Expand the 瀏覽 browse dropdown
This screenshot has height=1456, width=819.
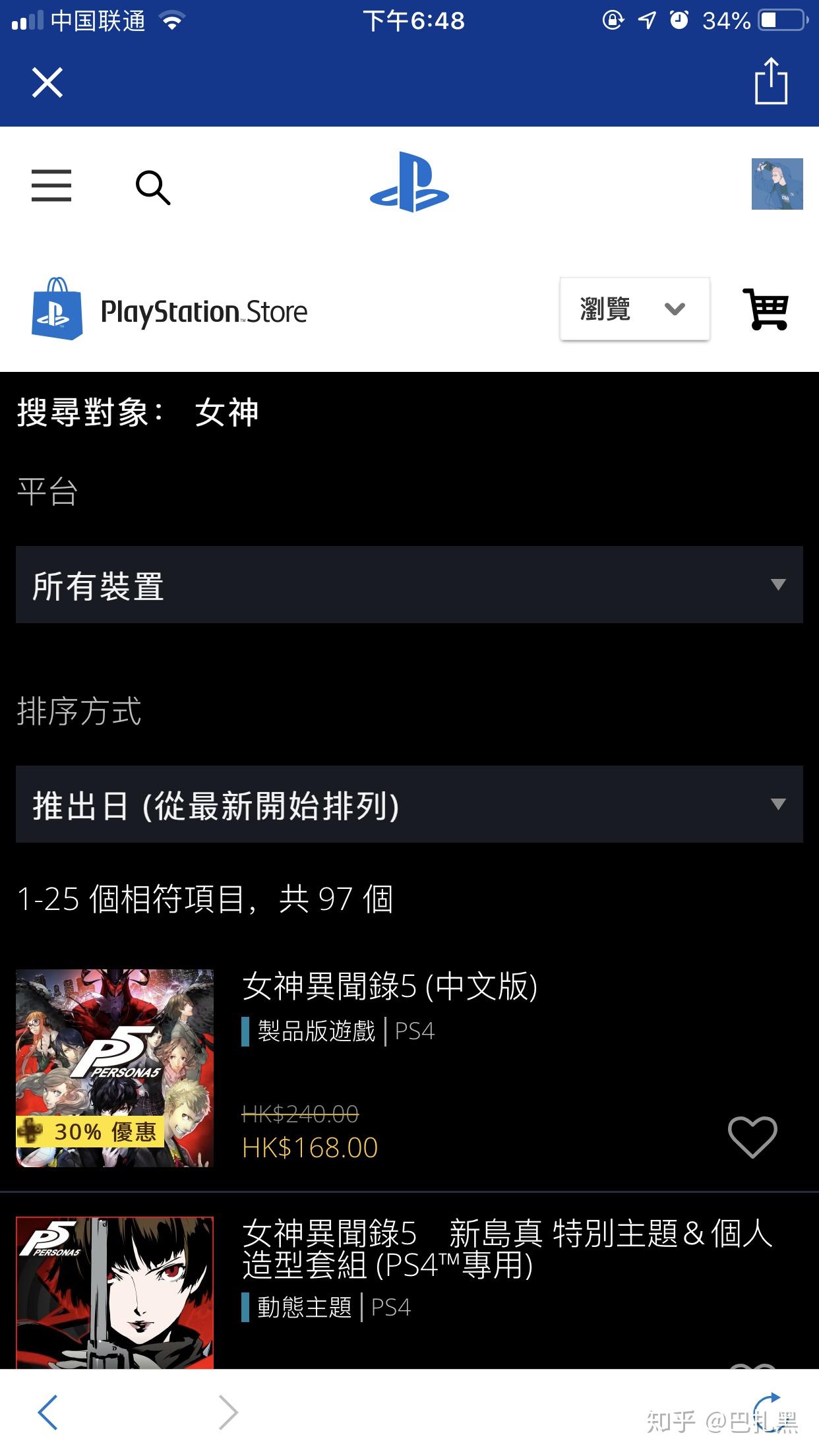(x=634, y=309)
